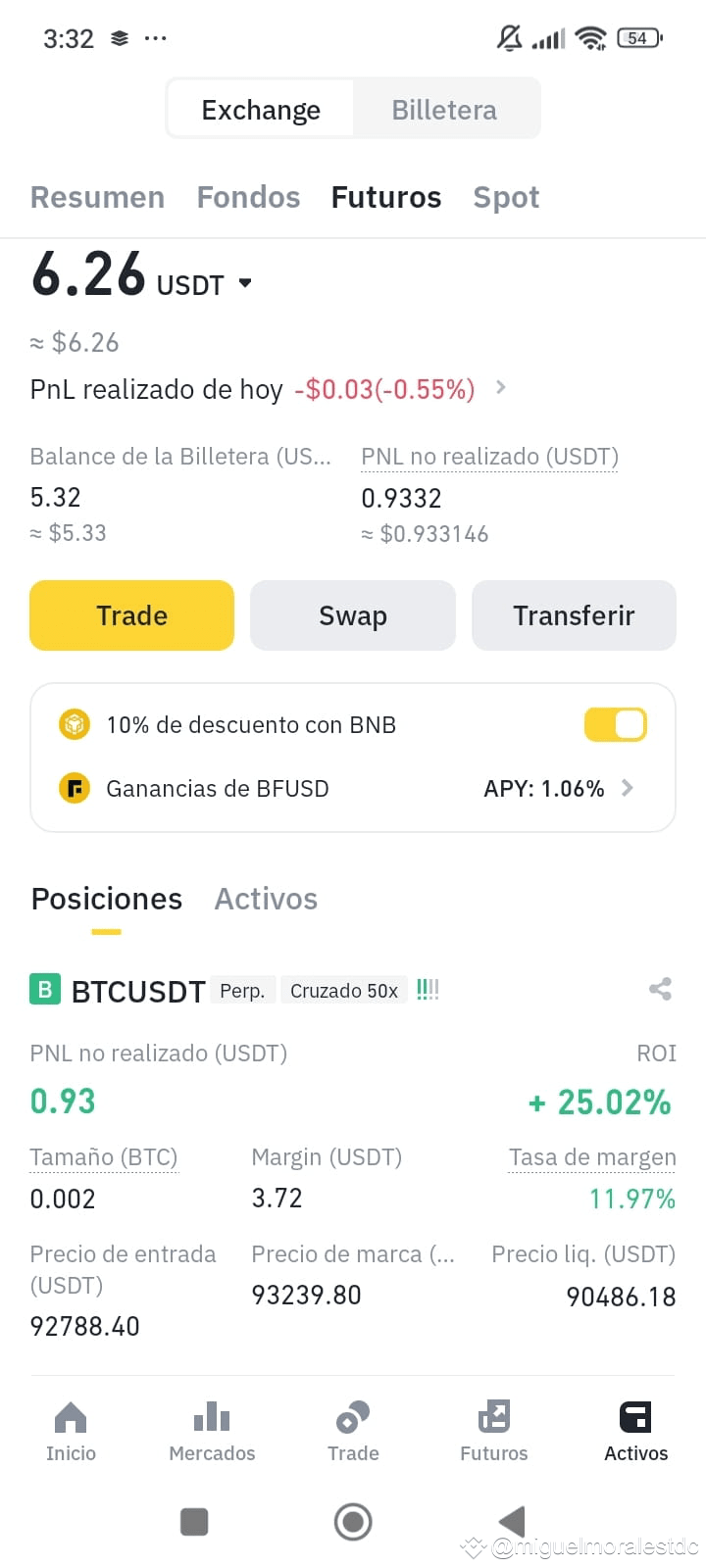The image size is (706, 1568).
Task: Tap the system back button
Action: click(x=512, y=1522)
